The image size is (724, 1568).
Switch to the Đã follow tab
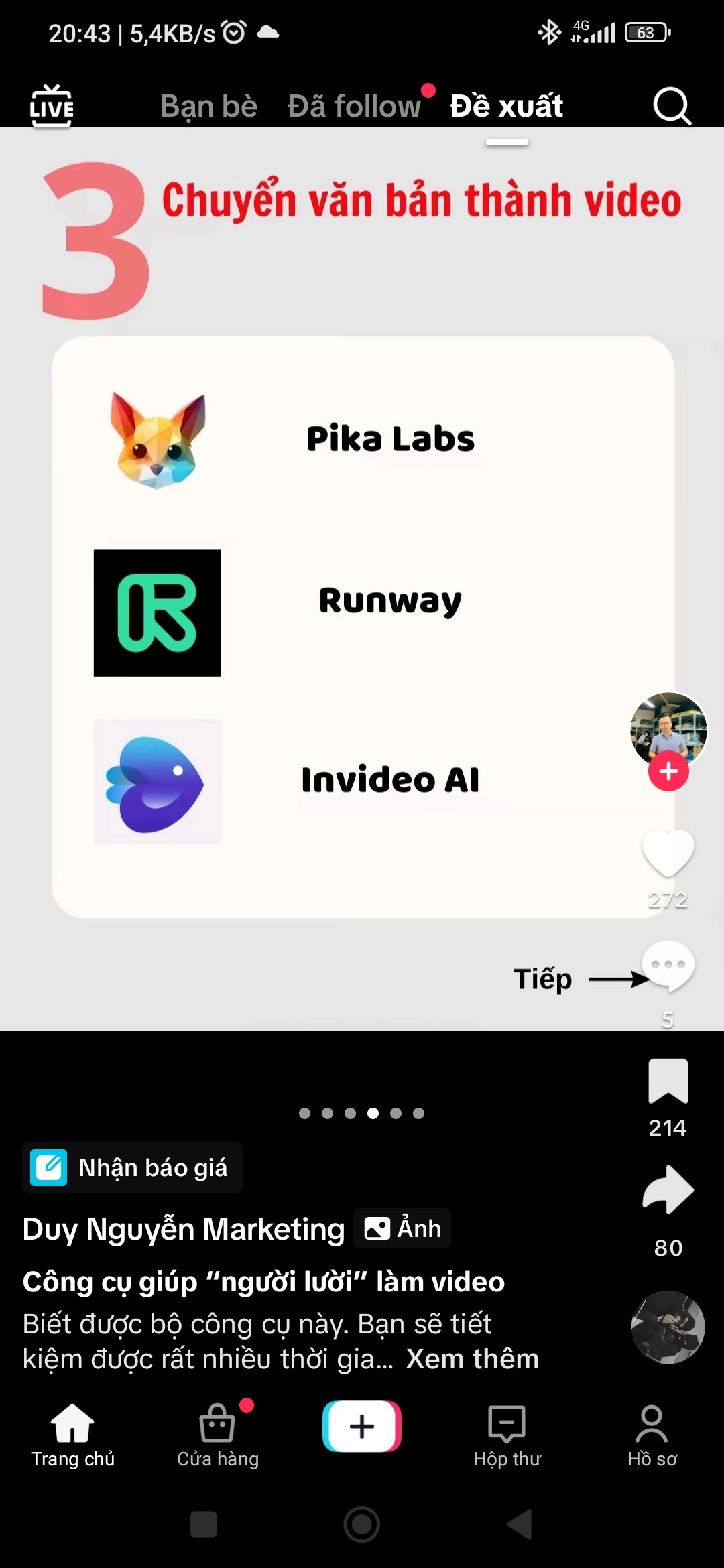click(354, 106)
